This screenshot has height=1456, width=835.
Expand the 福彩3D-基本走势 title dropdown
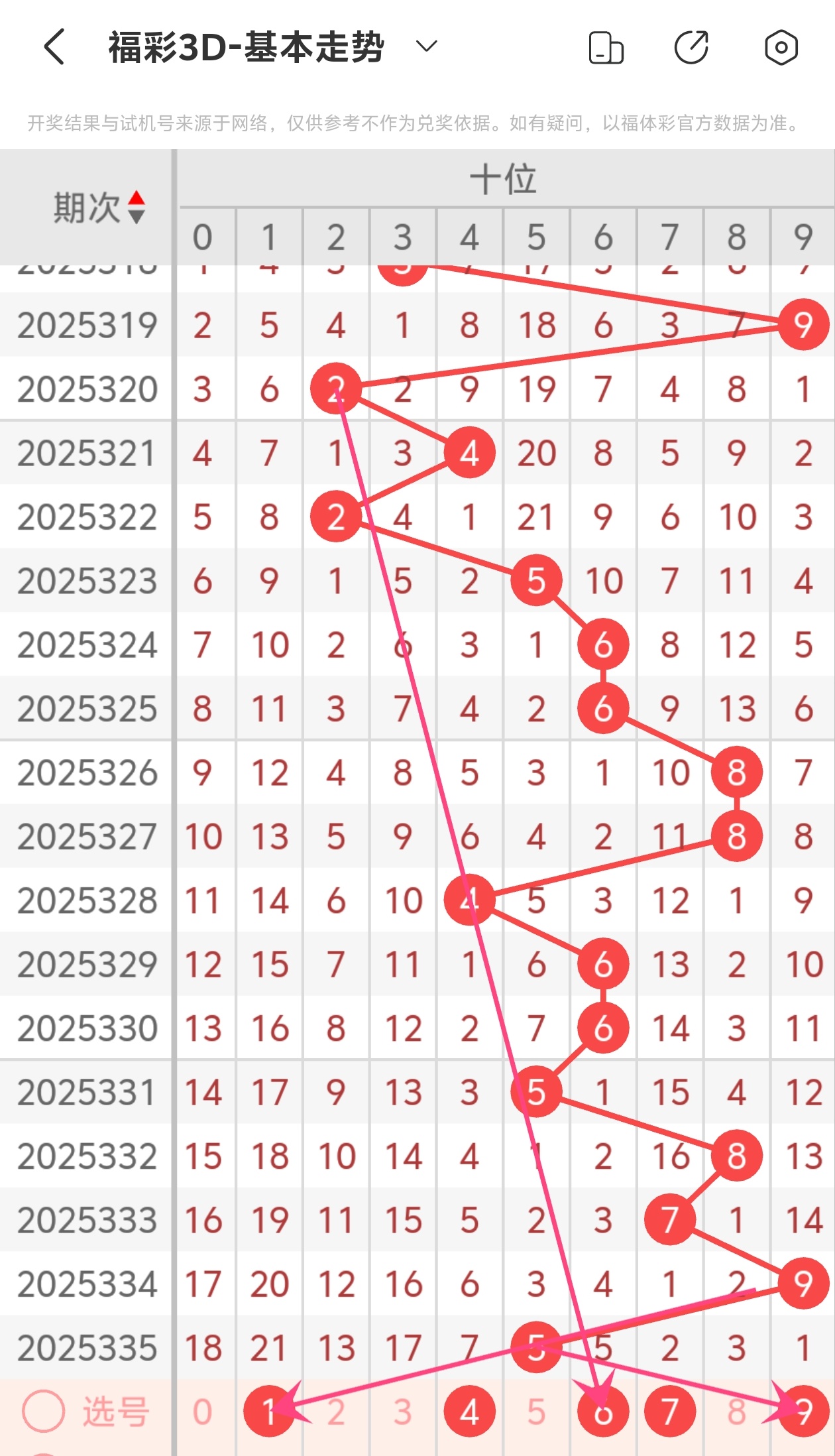click(x=426, y=46)
